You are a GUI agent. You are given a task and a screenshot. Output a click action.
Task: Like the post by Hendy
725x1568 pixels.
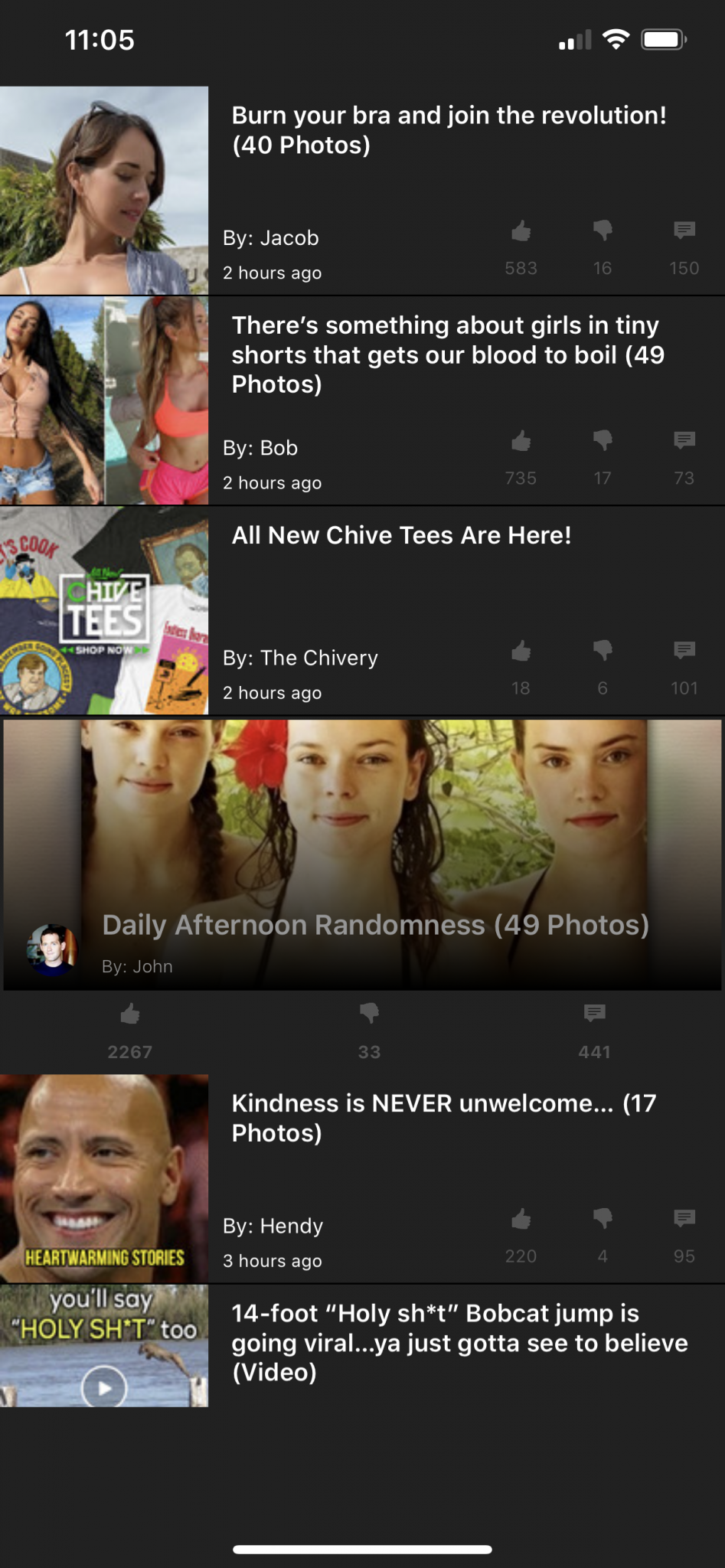[521, 1219]
